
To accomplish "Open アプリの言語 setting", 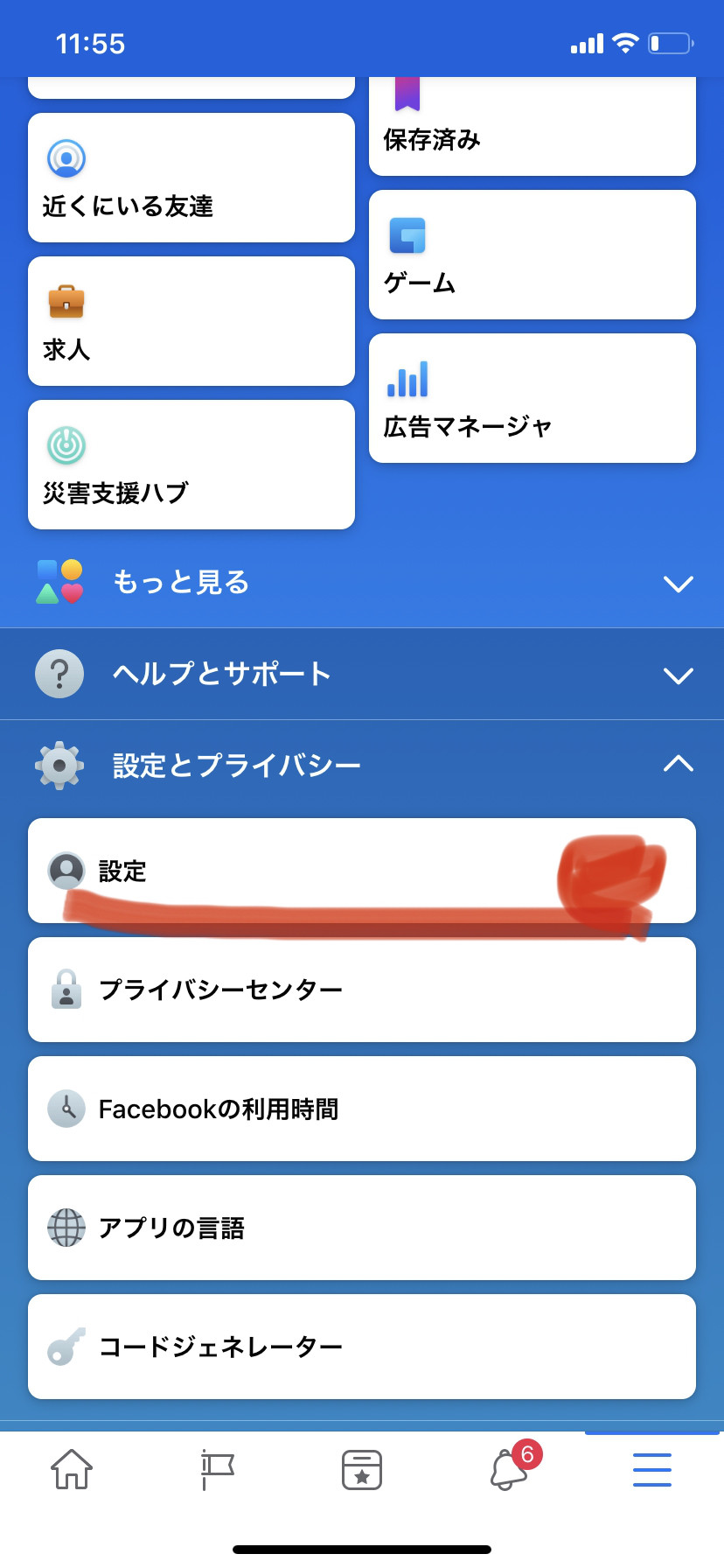I will click(362, 1228).
